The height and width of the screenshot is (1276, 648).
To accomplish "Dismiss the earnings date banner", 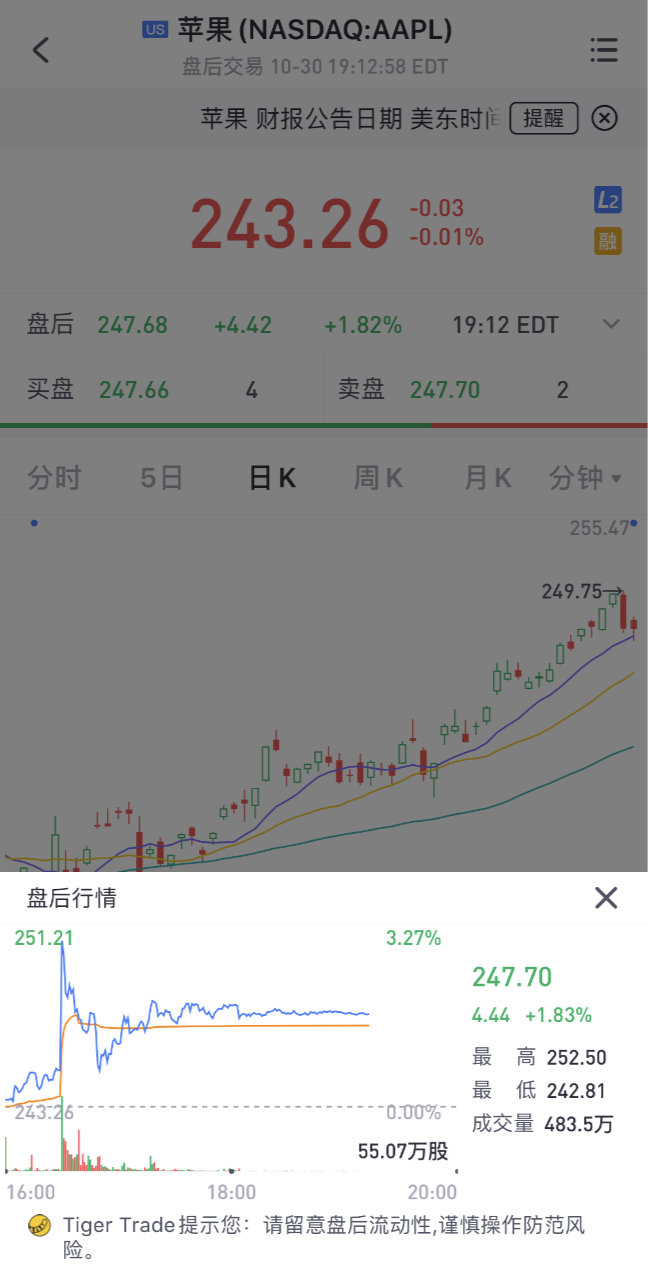I will pos(604,119).
